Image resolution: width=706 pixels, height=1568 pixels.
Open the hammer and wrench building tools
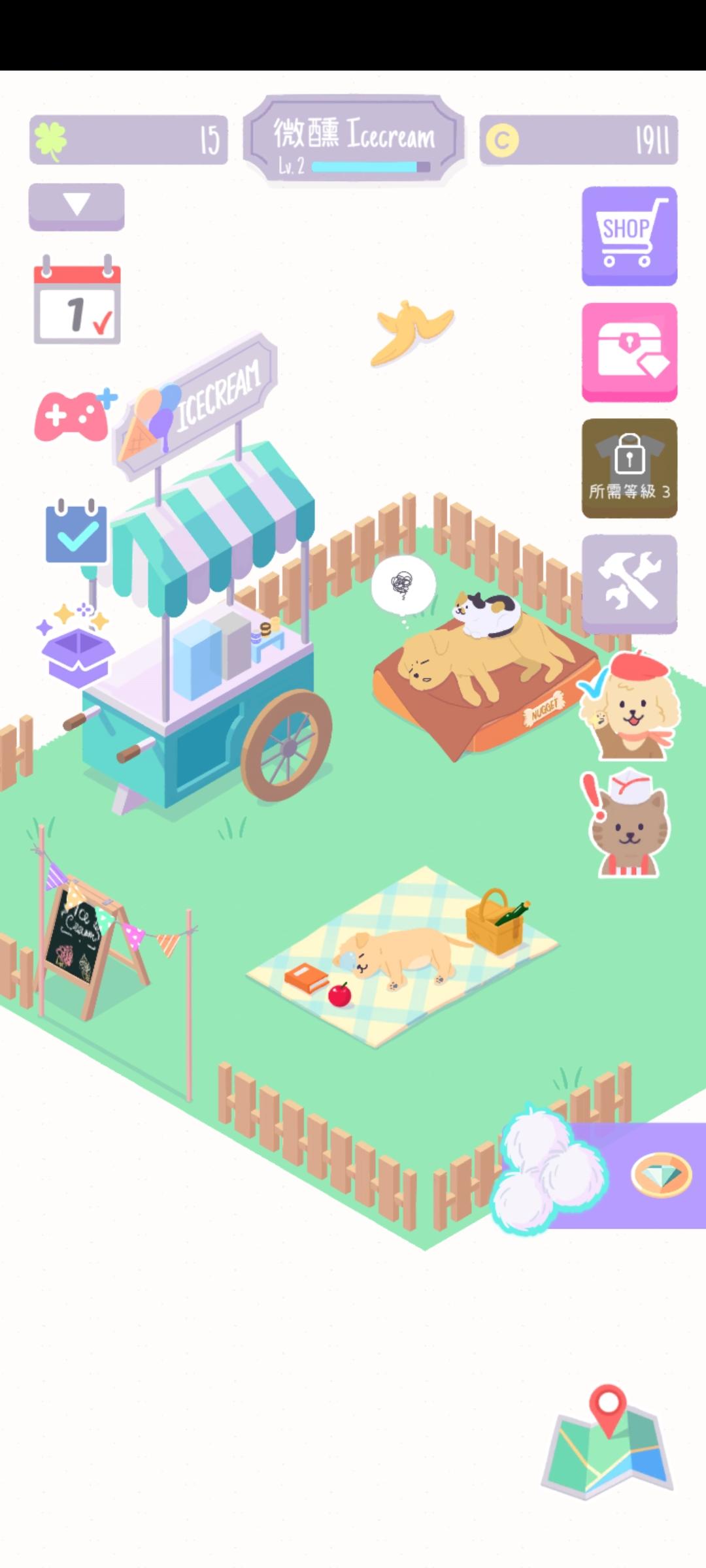tap(628, 581)
